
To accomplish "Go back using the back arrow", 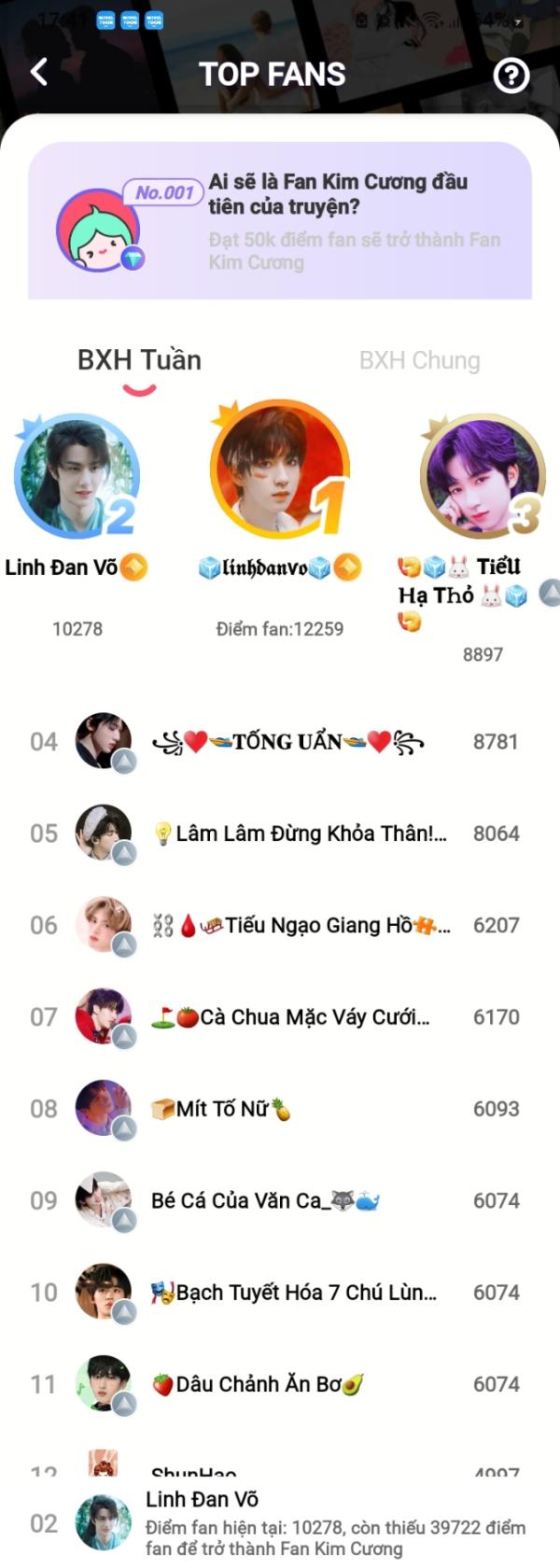I will pos(39,72).
